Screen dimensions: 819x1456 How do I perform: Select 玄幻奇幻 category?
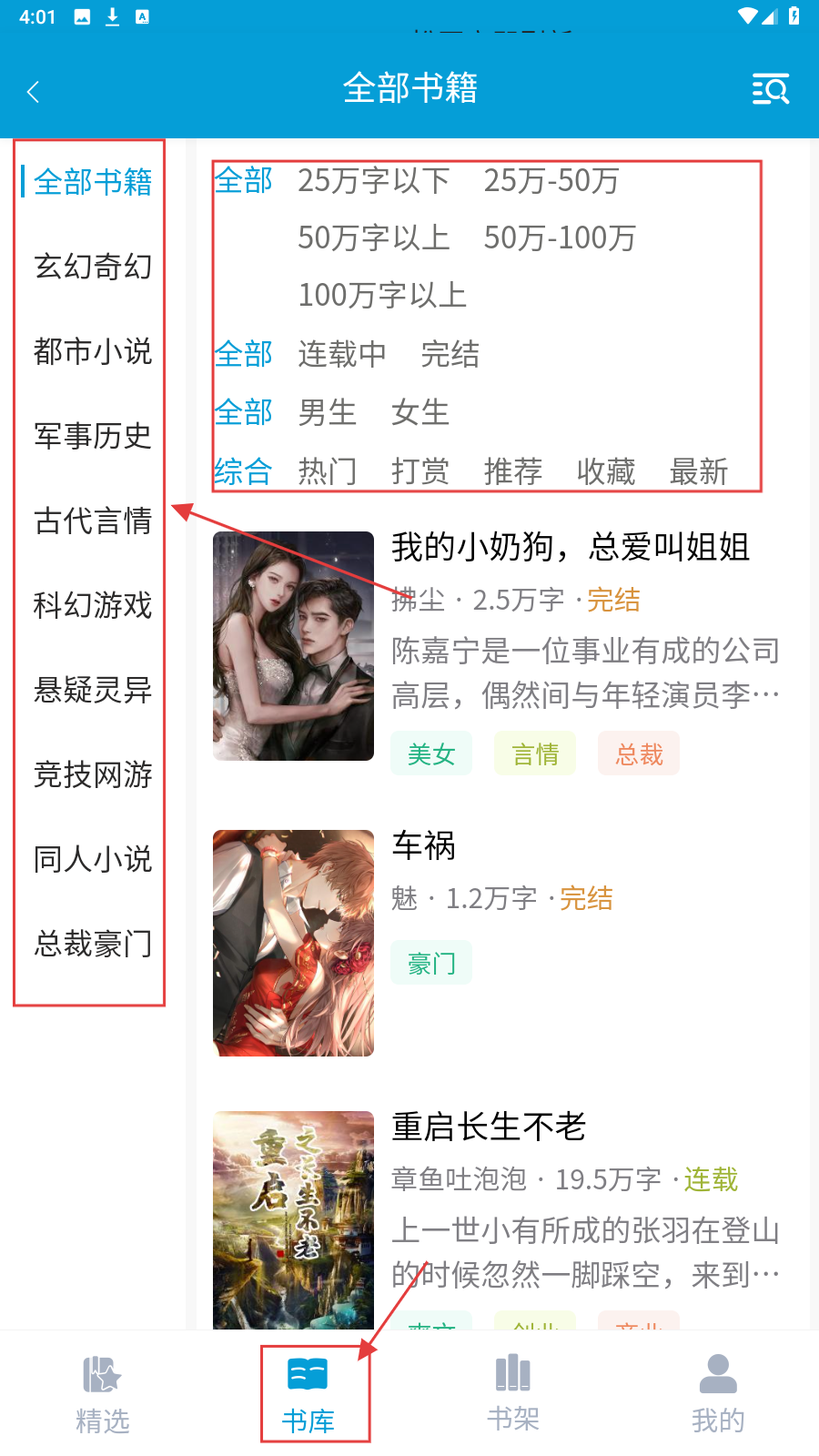(92, 267)
